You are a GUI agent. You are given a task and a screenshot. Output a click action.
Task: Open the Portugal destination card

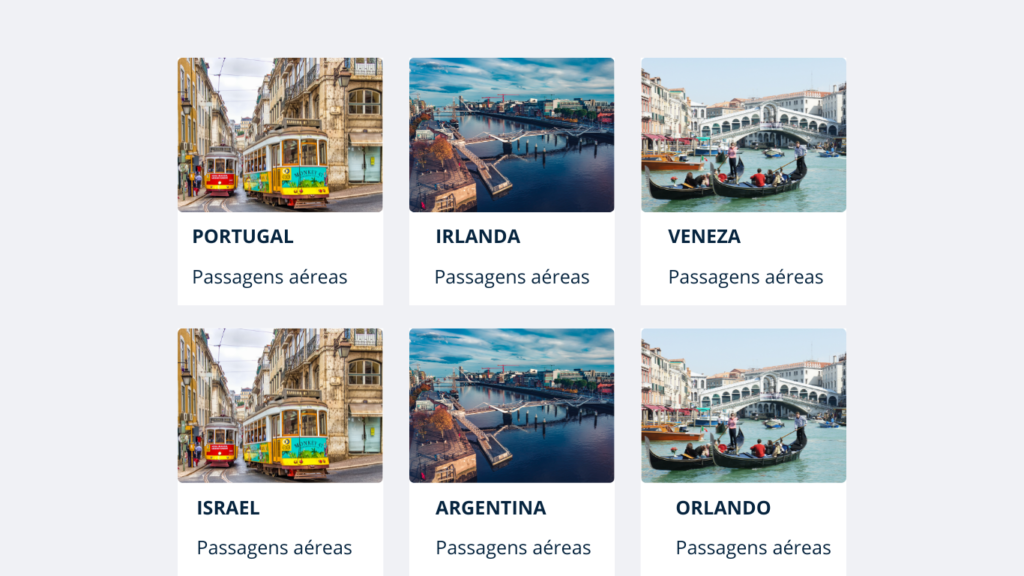pyautogui.click(x=280, y=180)
